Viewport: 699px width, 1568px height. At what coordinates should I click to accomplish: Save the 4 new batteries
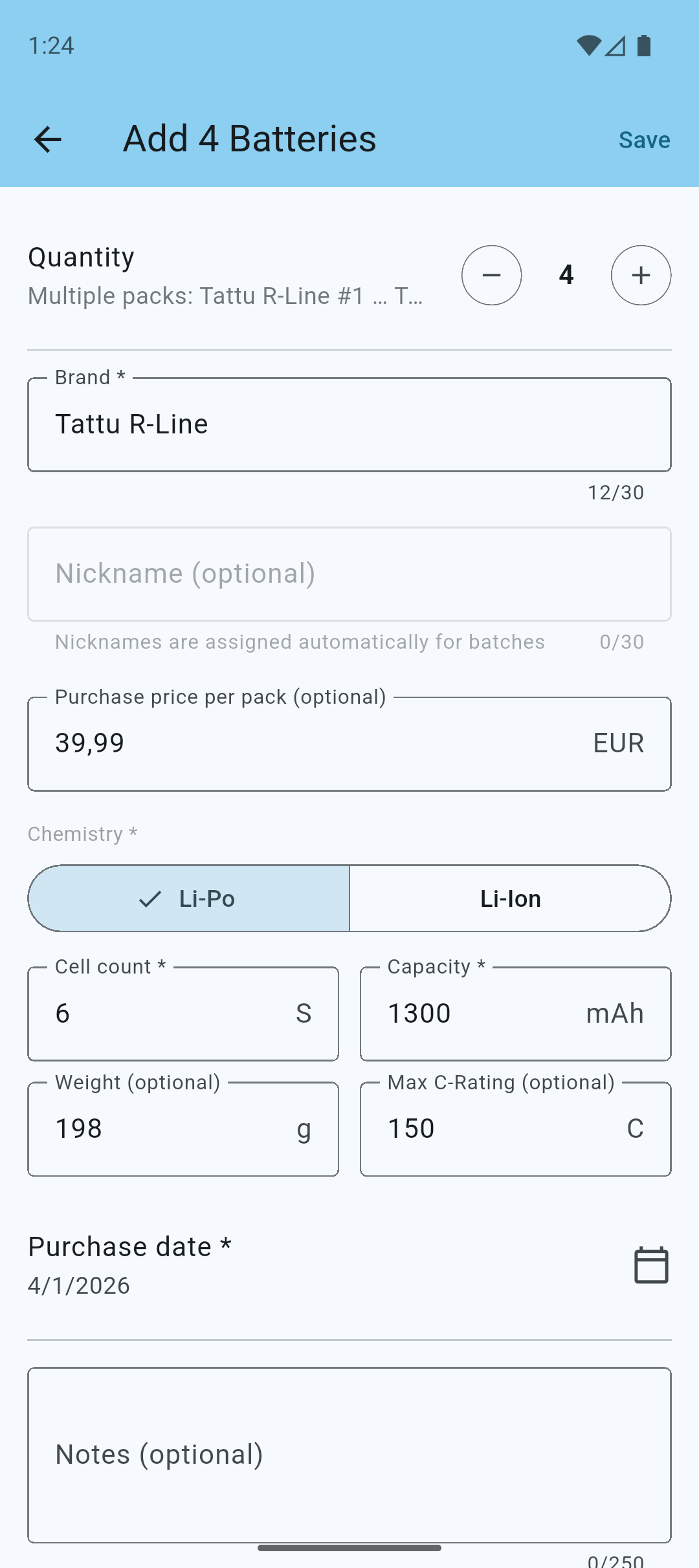[644, 138]
